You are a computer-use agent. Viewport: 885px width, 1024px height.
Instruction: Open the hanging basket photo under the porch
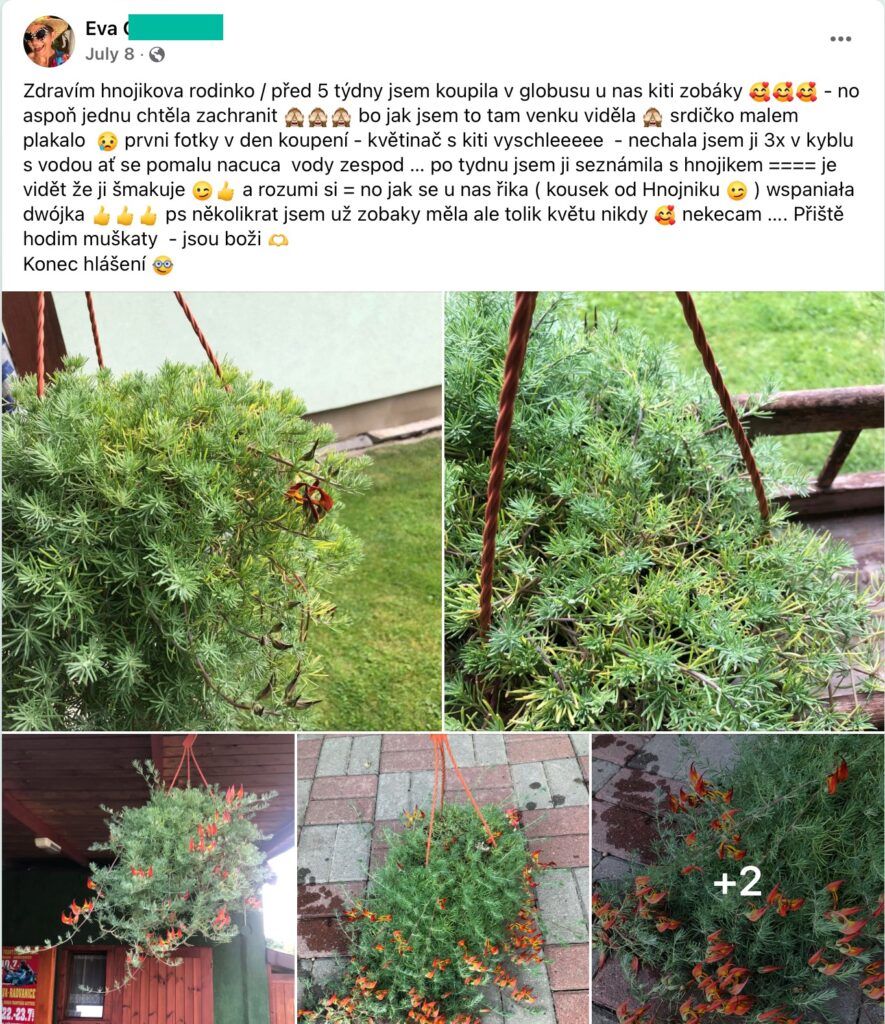coord(148,878)
